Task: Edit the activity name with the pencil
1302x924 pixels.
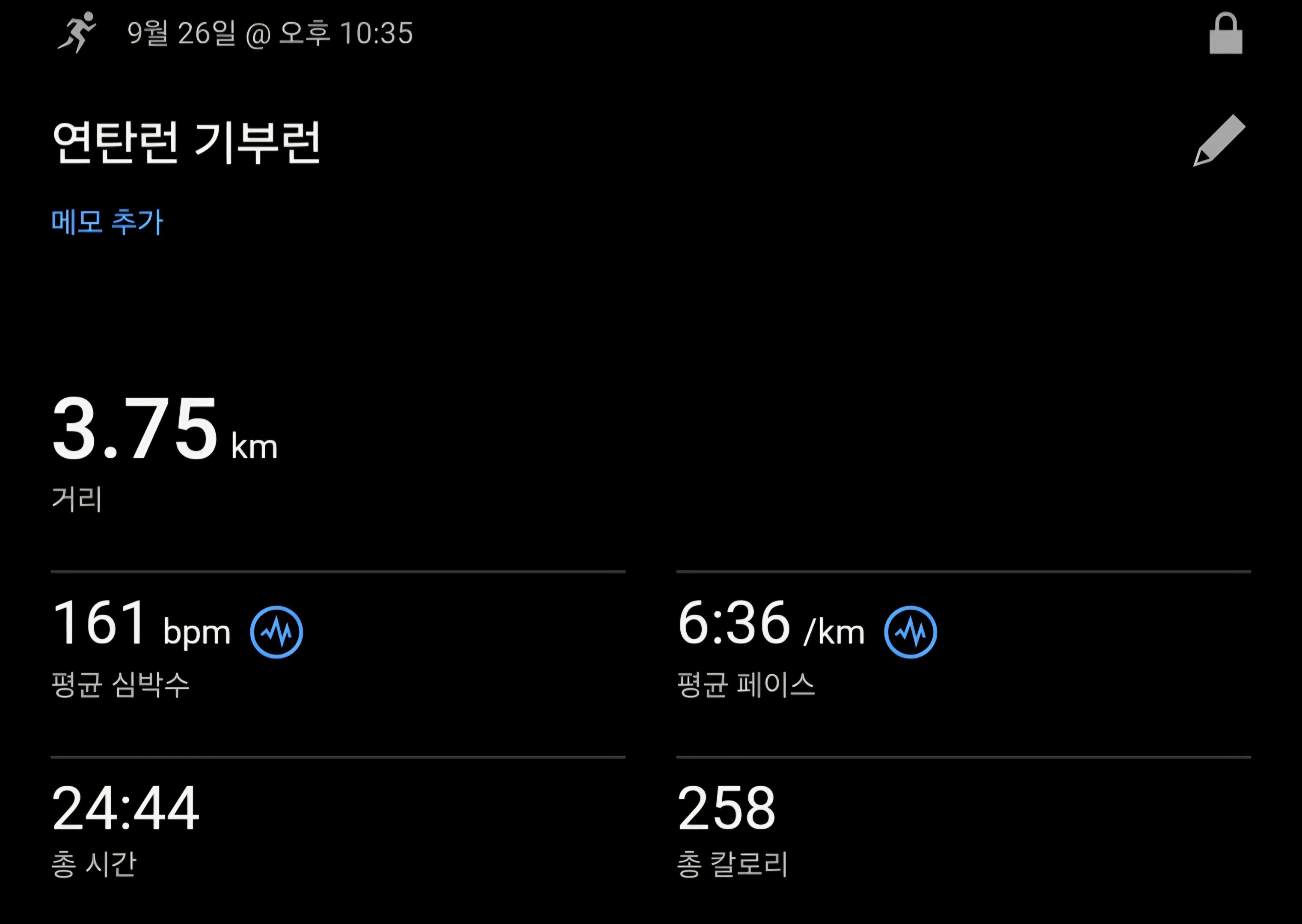Action: (1219, 141)
